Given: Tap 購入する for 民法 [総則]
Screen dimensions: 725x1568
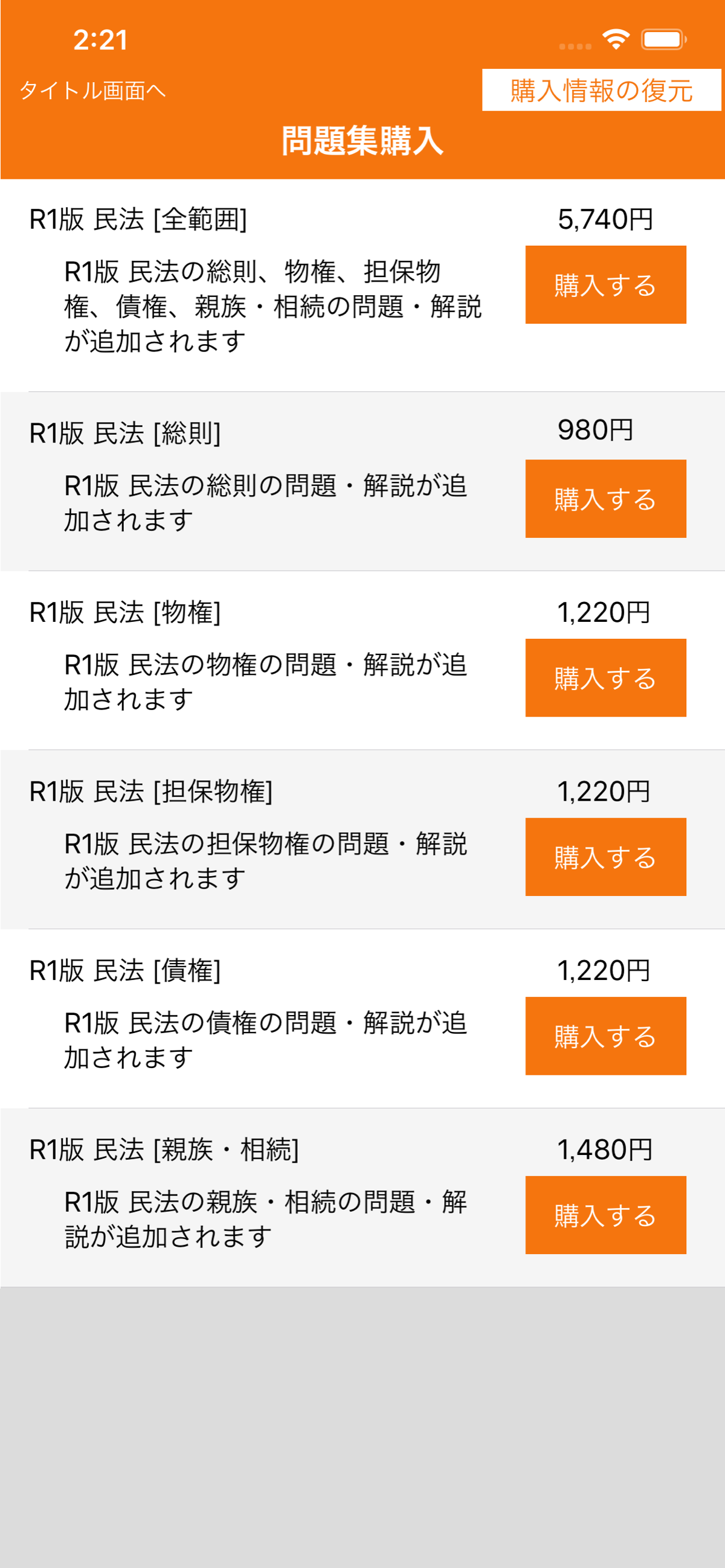Looking at the screenshot, I should click(x=605, y=499).
